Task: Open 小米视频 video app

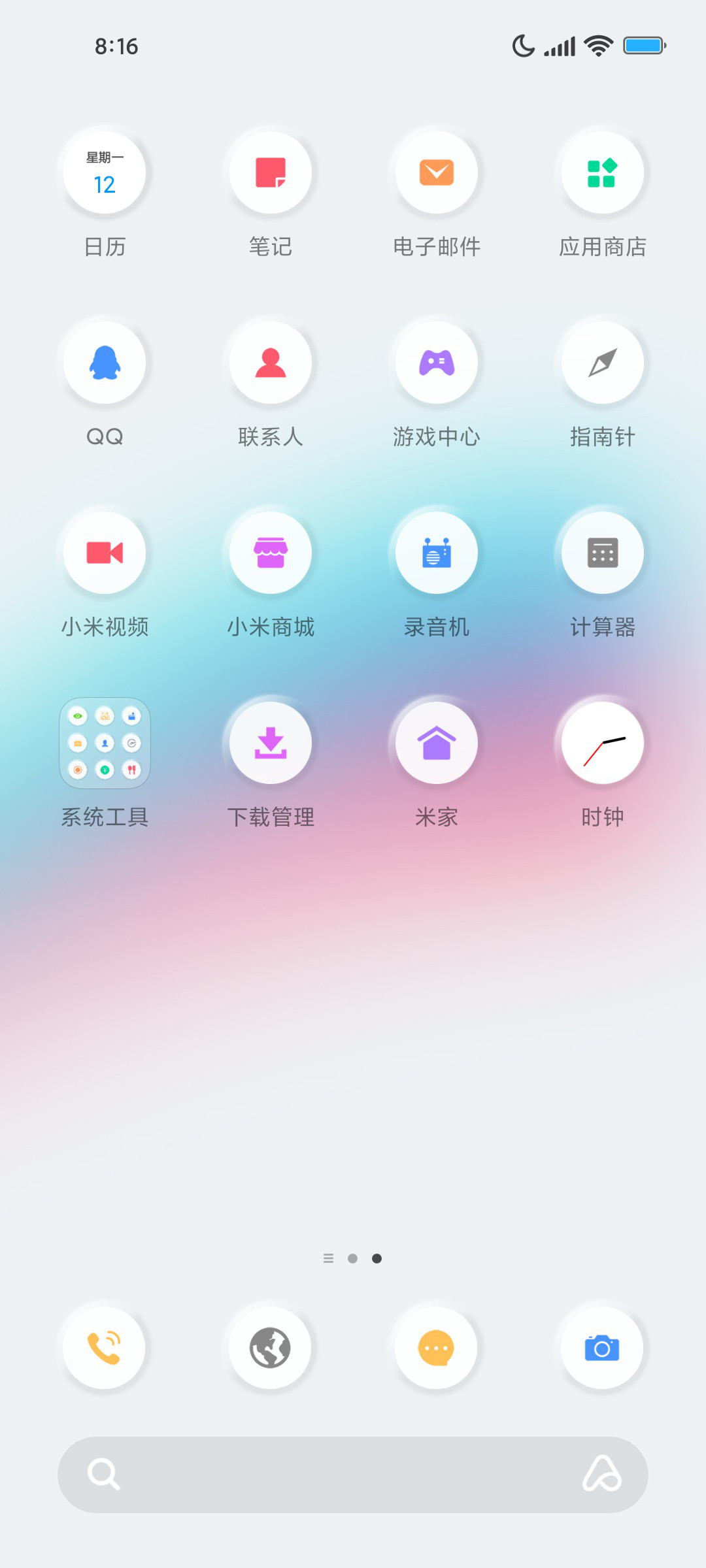Action: 105,553
